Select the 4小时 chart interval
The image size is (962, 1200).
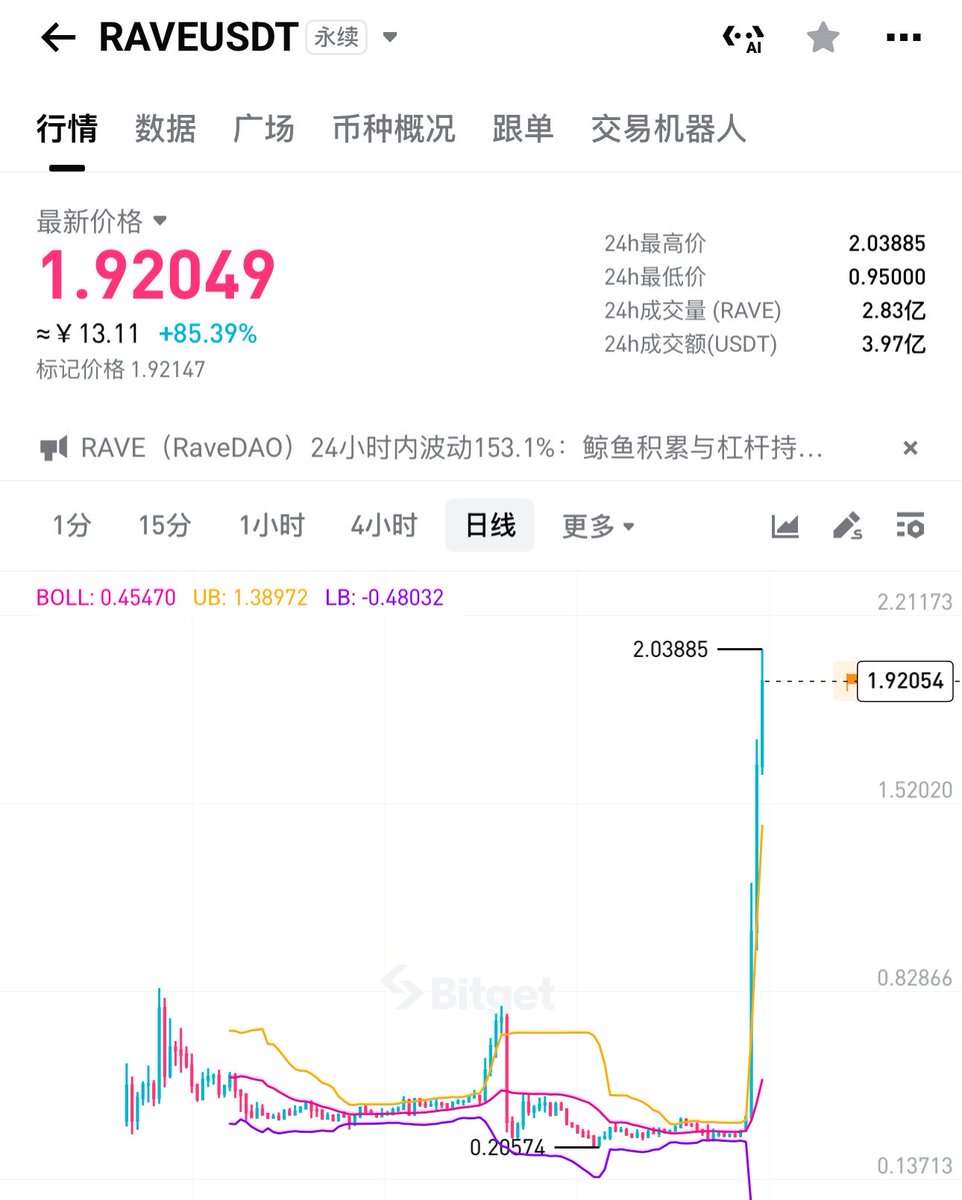click(x=384, y=525)
